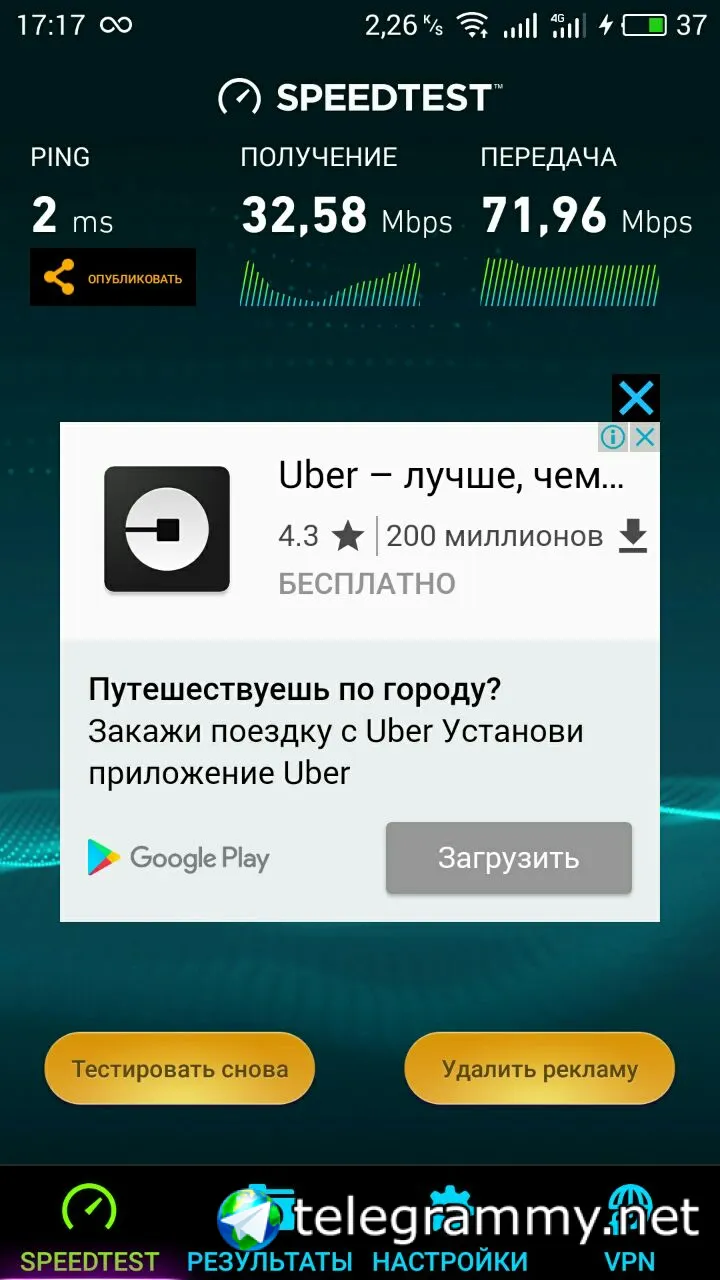The image size is (720, 1280).
Task: Open the ad info icon
Action: pyautogui.click(x=613, y=437)
